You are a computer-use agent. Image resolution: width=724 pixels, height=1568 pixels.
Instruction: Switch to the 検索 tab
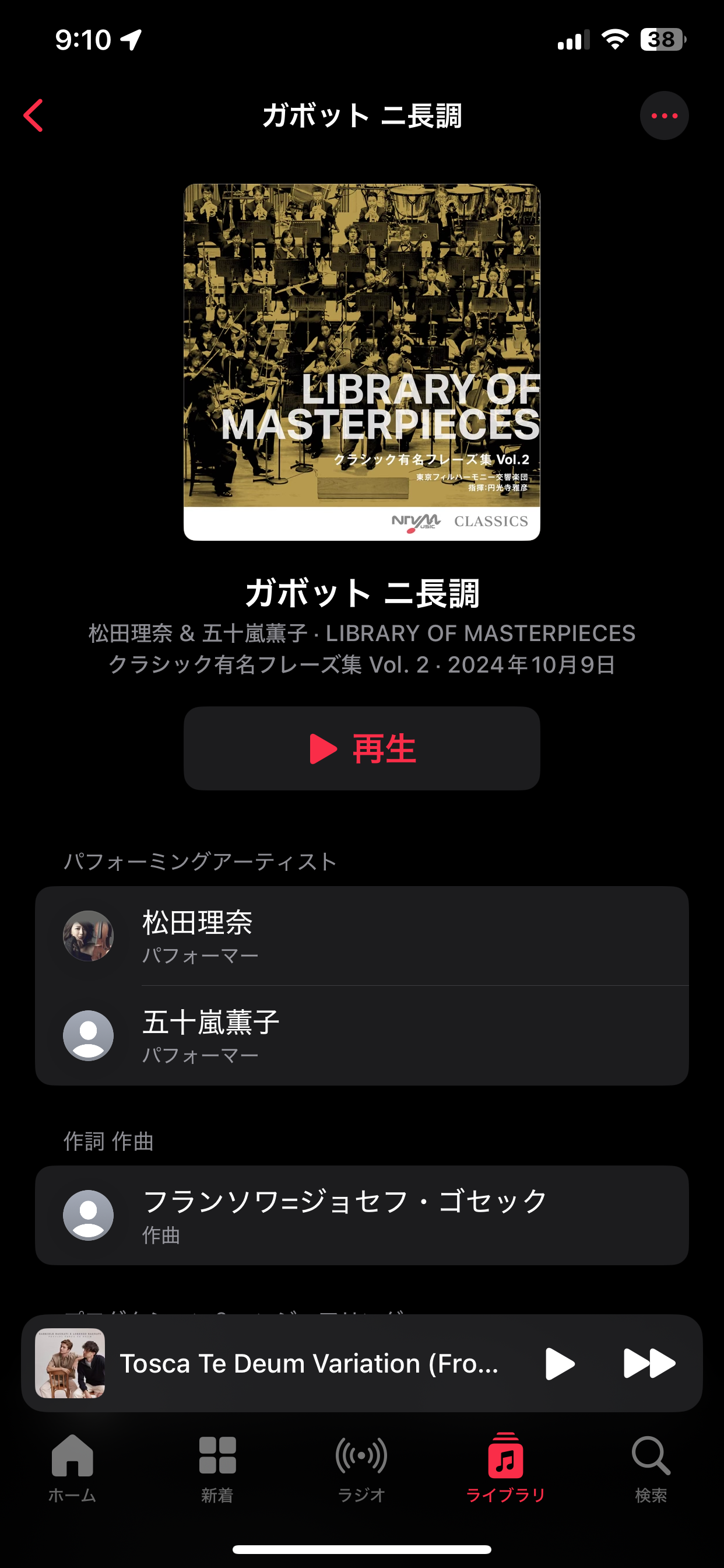[651, 1467]
